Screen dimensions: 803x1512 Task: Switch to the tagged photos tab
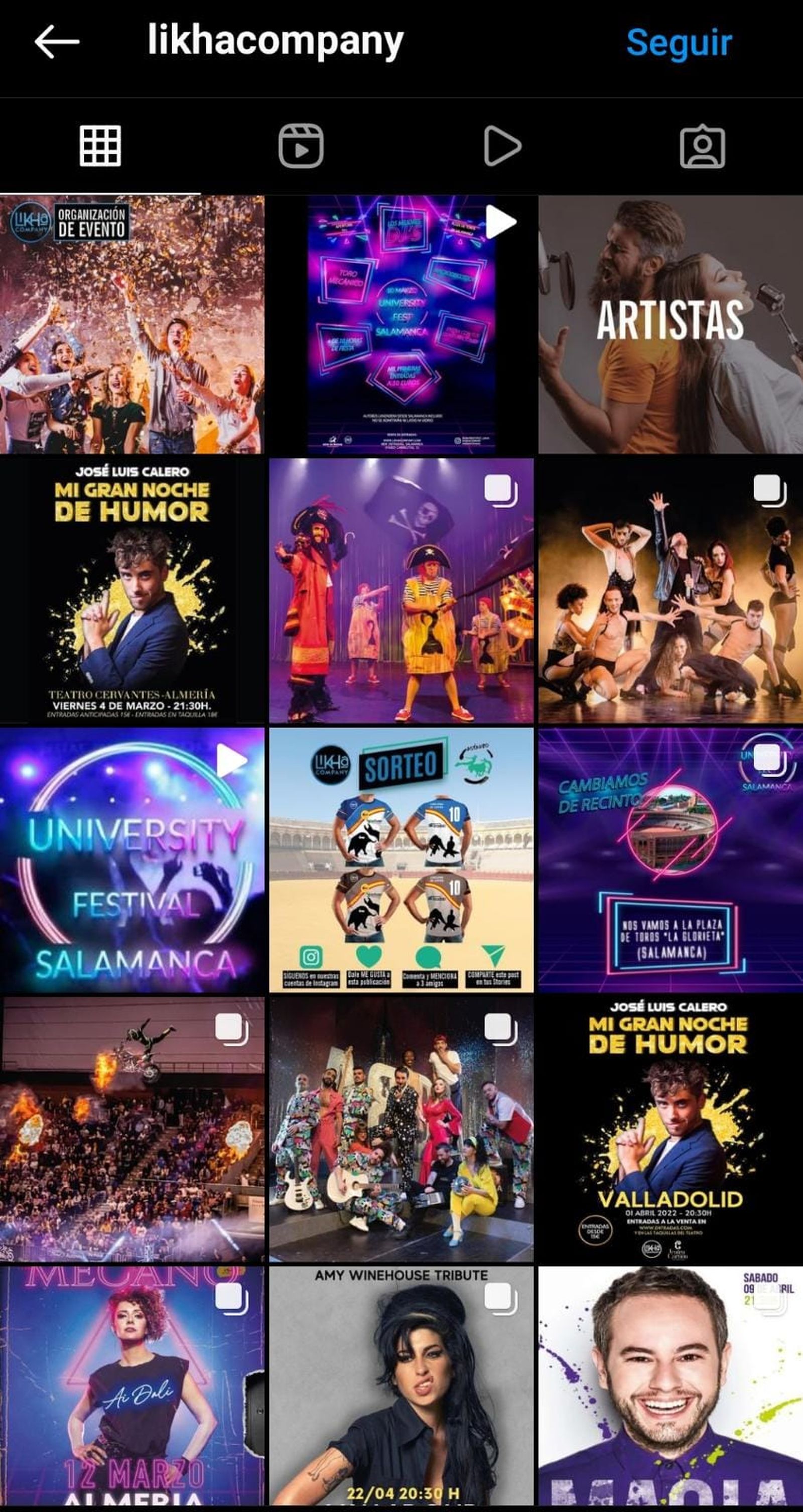point(702,146)
